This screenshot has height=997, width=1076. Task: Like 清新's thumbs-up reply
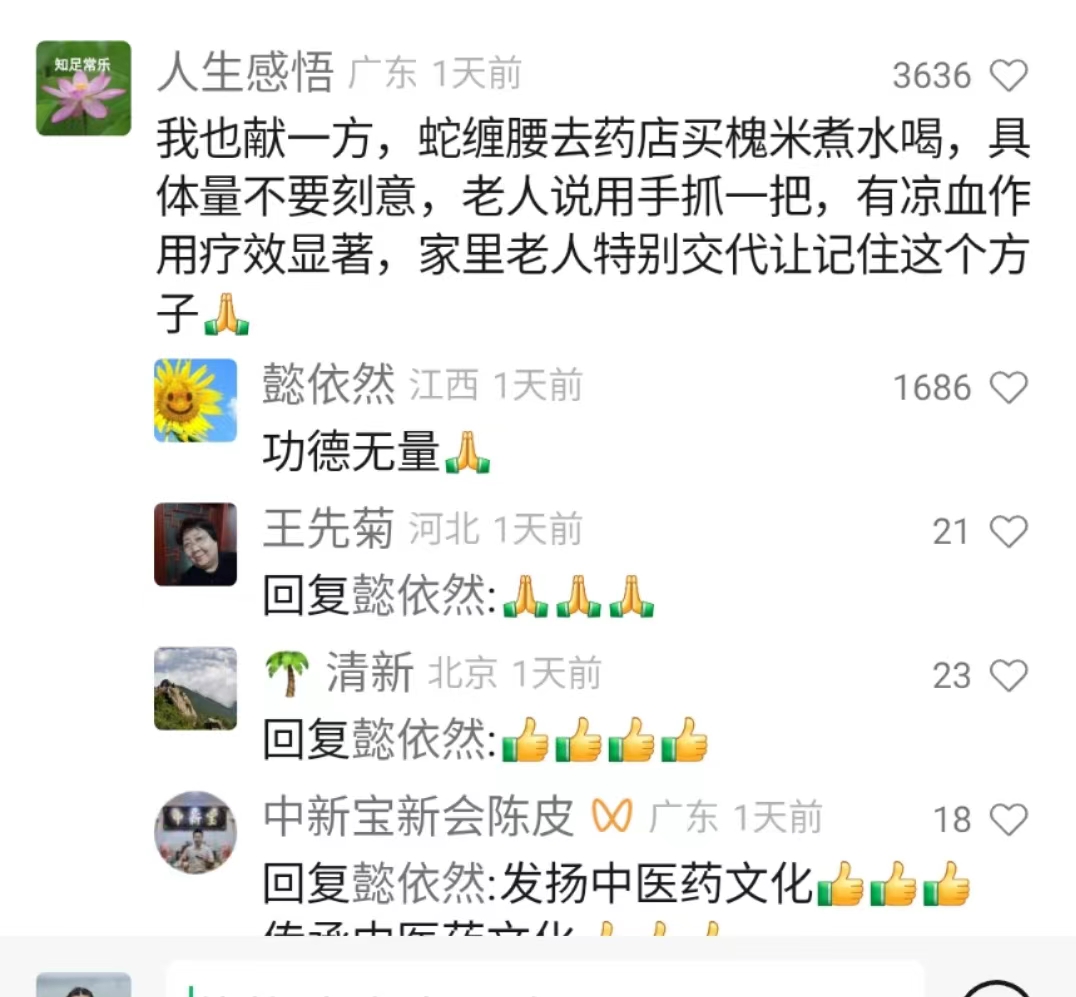tap(1008, 676)
